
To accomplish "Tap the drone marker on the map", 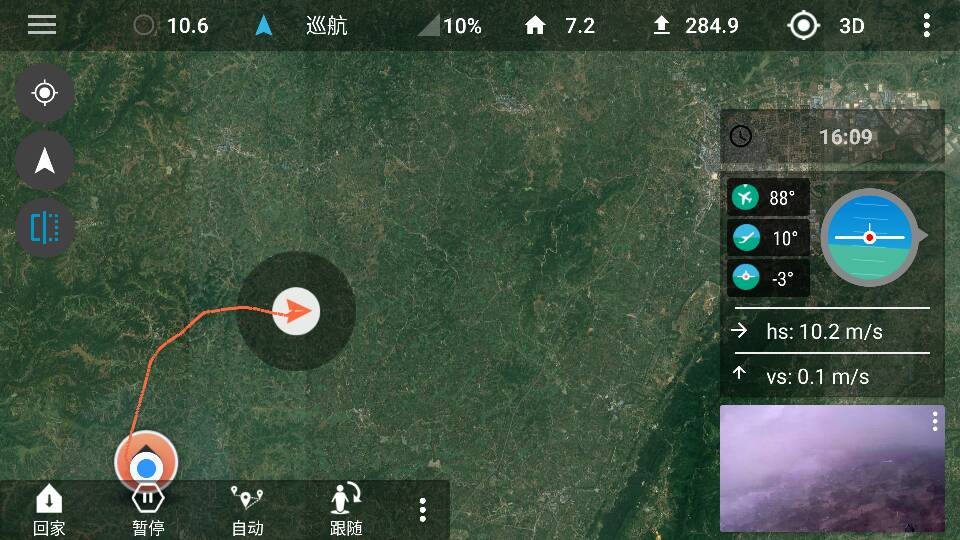I will coord(296,311).
